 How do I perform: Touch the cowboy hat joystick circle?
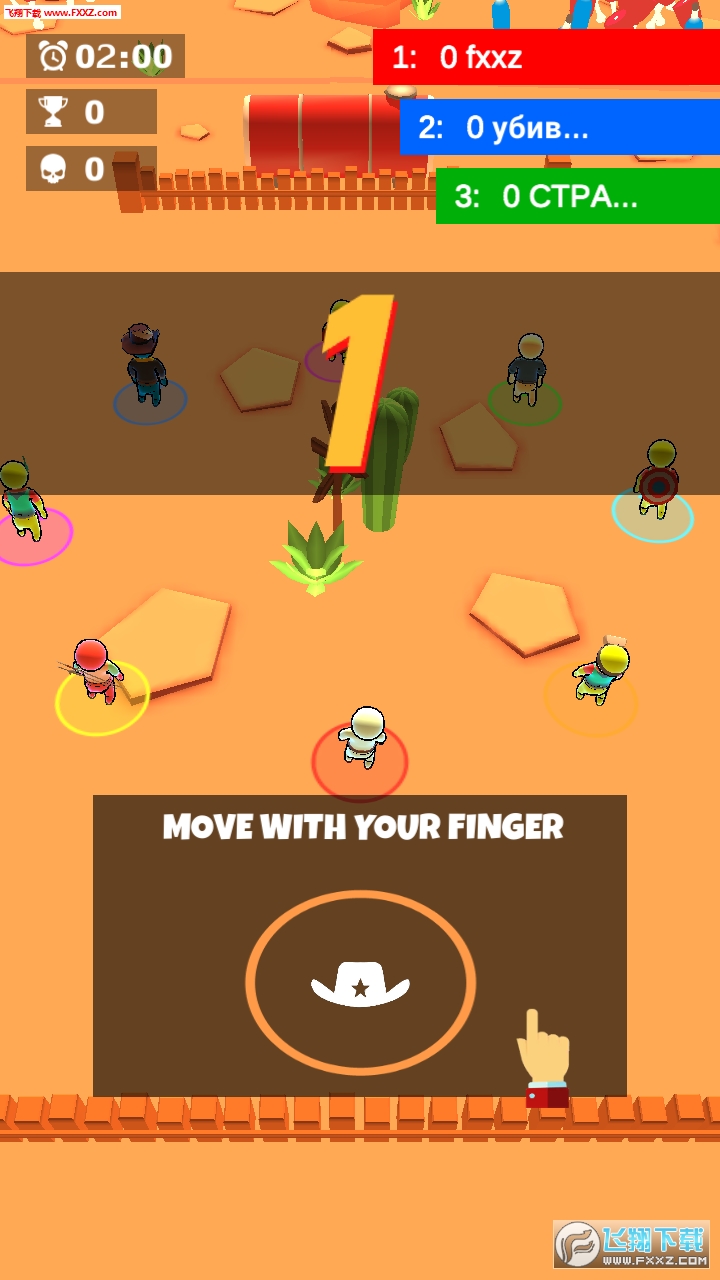[360, 984]
